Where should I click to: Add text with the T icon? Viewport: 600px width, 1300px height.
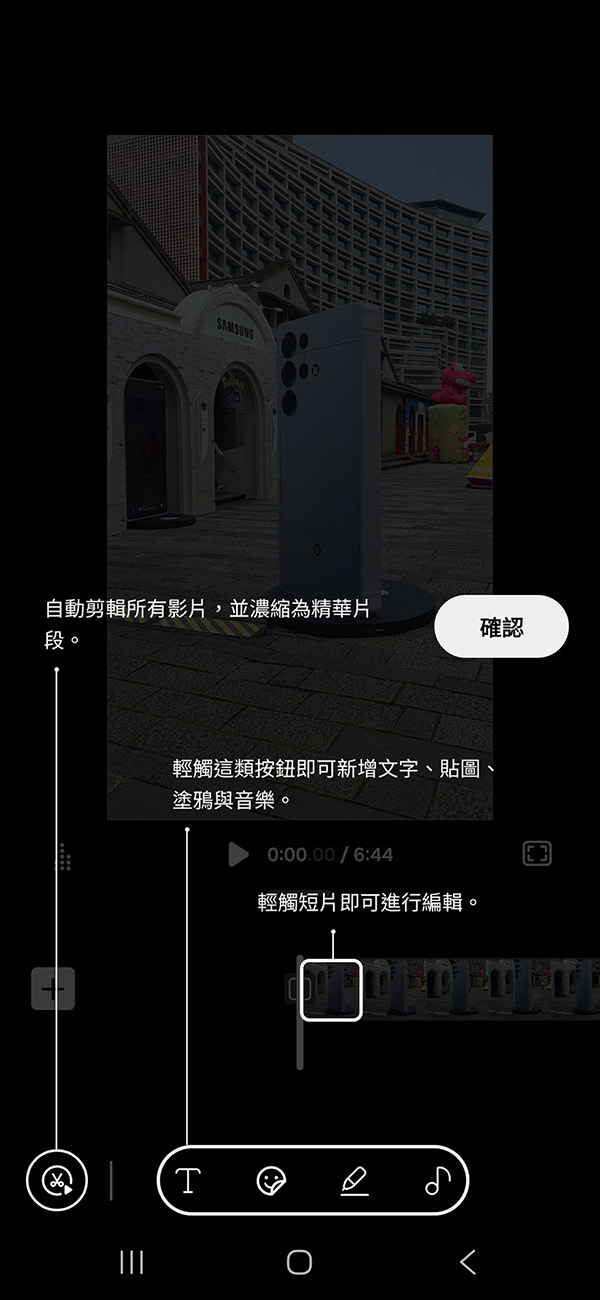[188, 1181]
